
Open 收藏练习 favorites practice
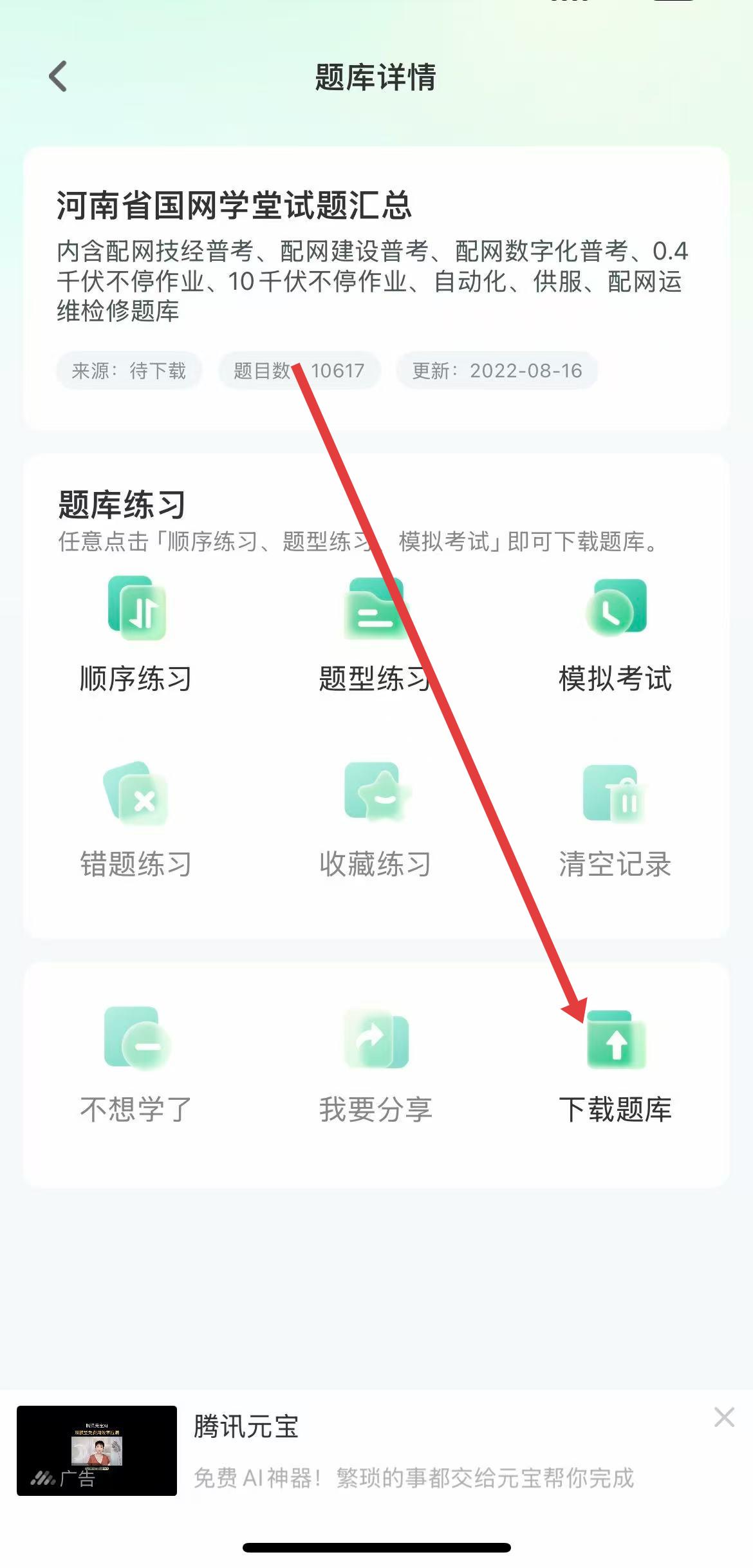pos(376,819)
